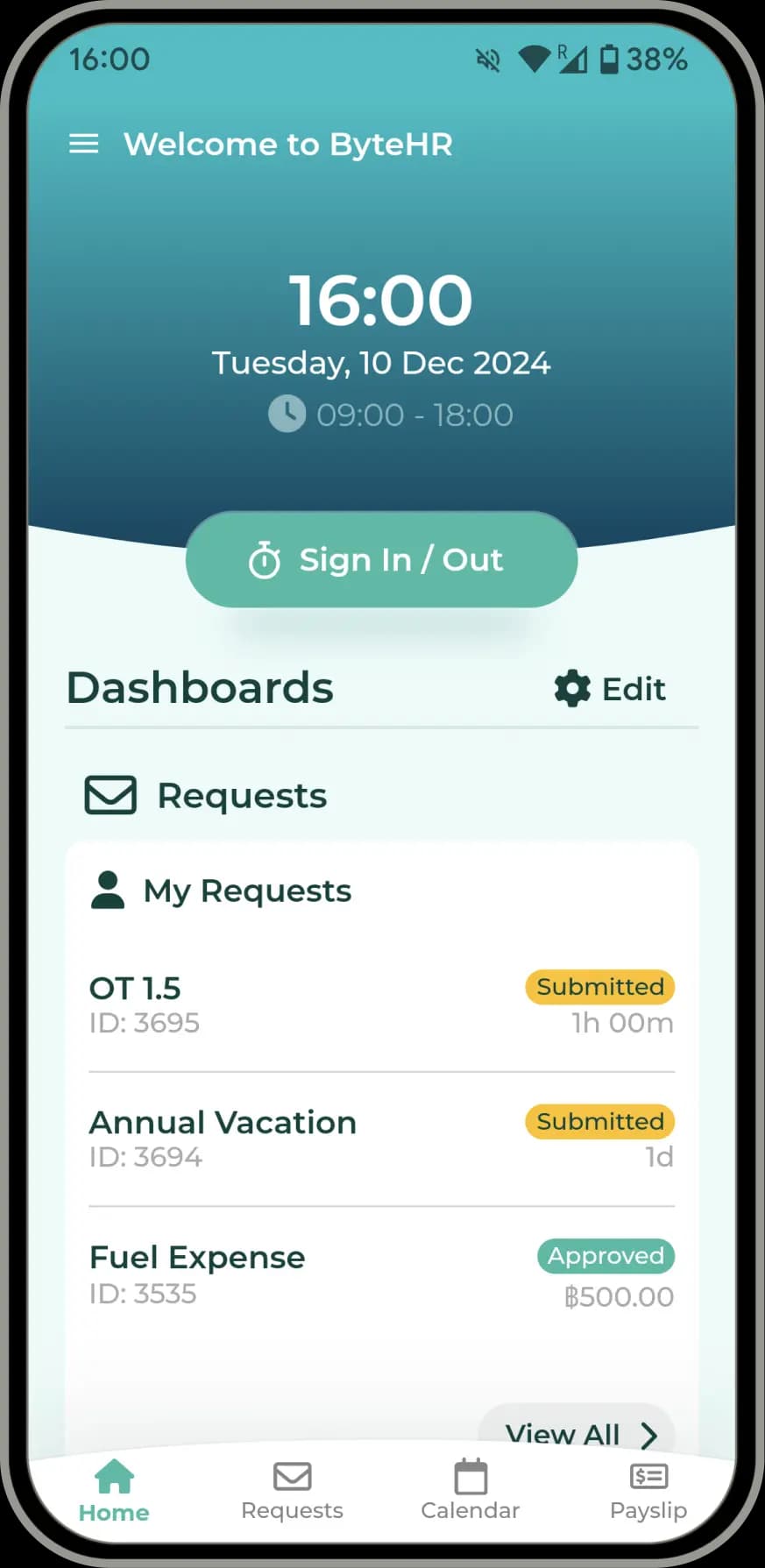Open the Fuel Expense request

pos(381,1274)
